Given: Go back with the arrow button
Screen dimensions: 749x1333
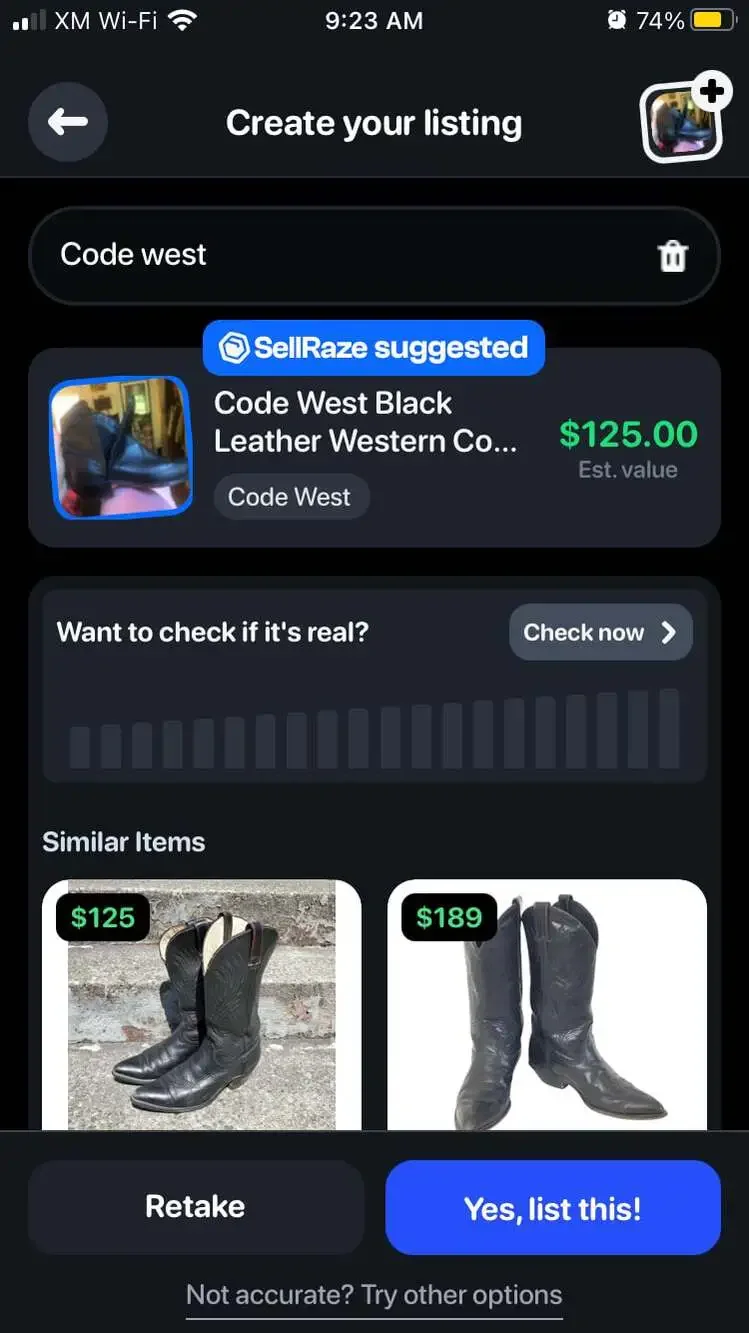Looking at the screenshot, I should coord(67,122).
